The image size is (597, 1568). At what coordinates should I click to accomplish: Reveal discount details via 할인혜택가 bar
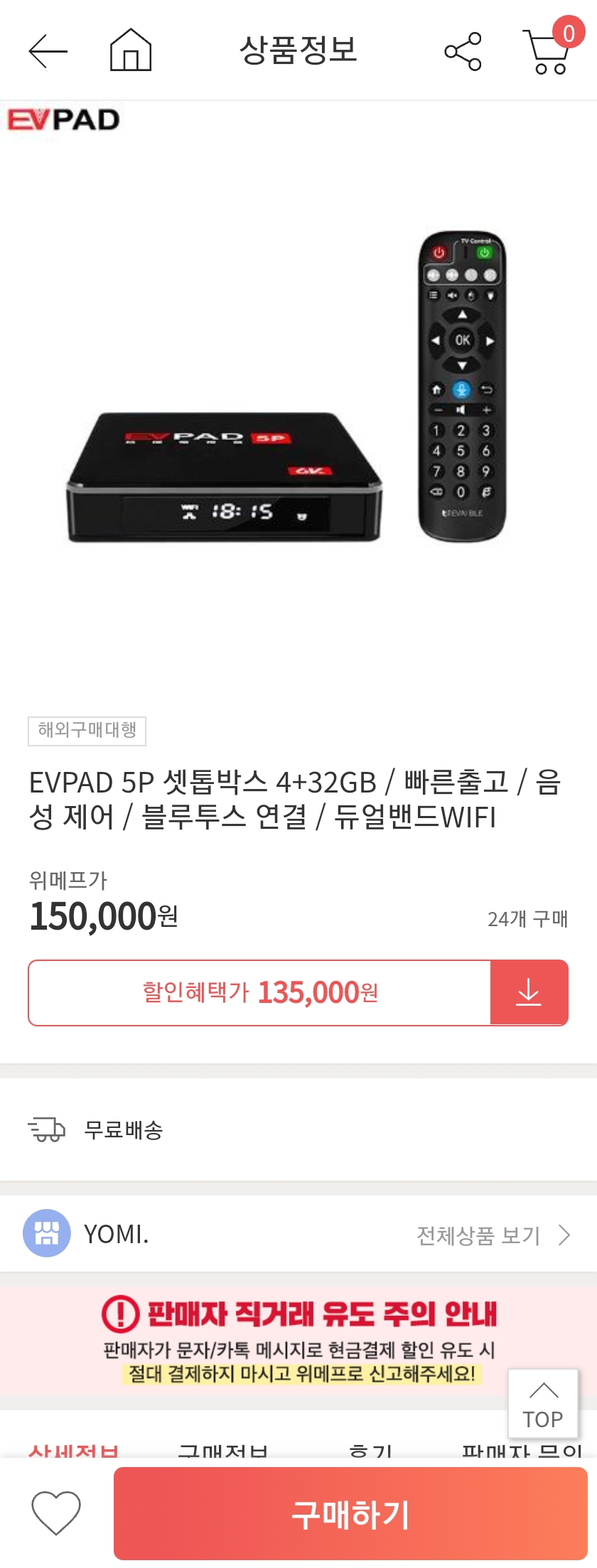pos(259,992)
